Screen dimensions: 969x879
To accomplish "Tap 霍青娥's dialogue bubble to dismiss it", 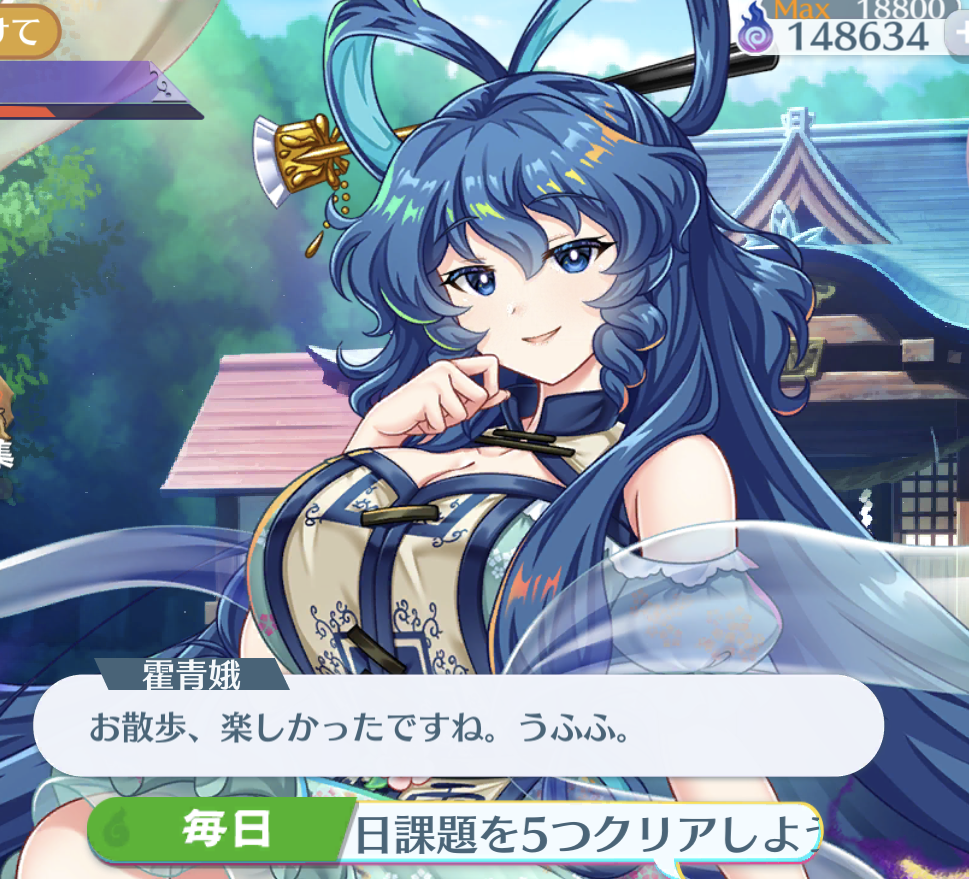I will pos(458,727).
